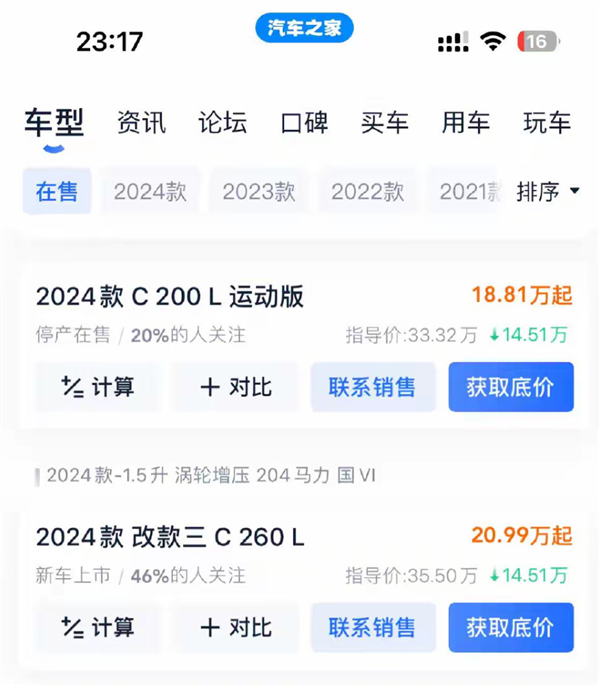Tap 获取底价 for C 200 L 运动版

pos(511,387)
